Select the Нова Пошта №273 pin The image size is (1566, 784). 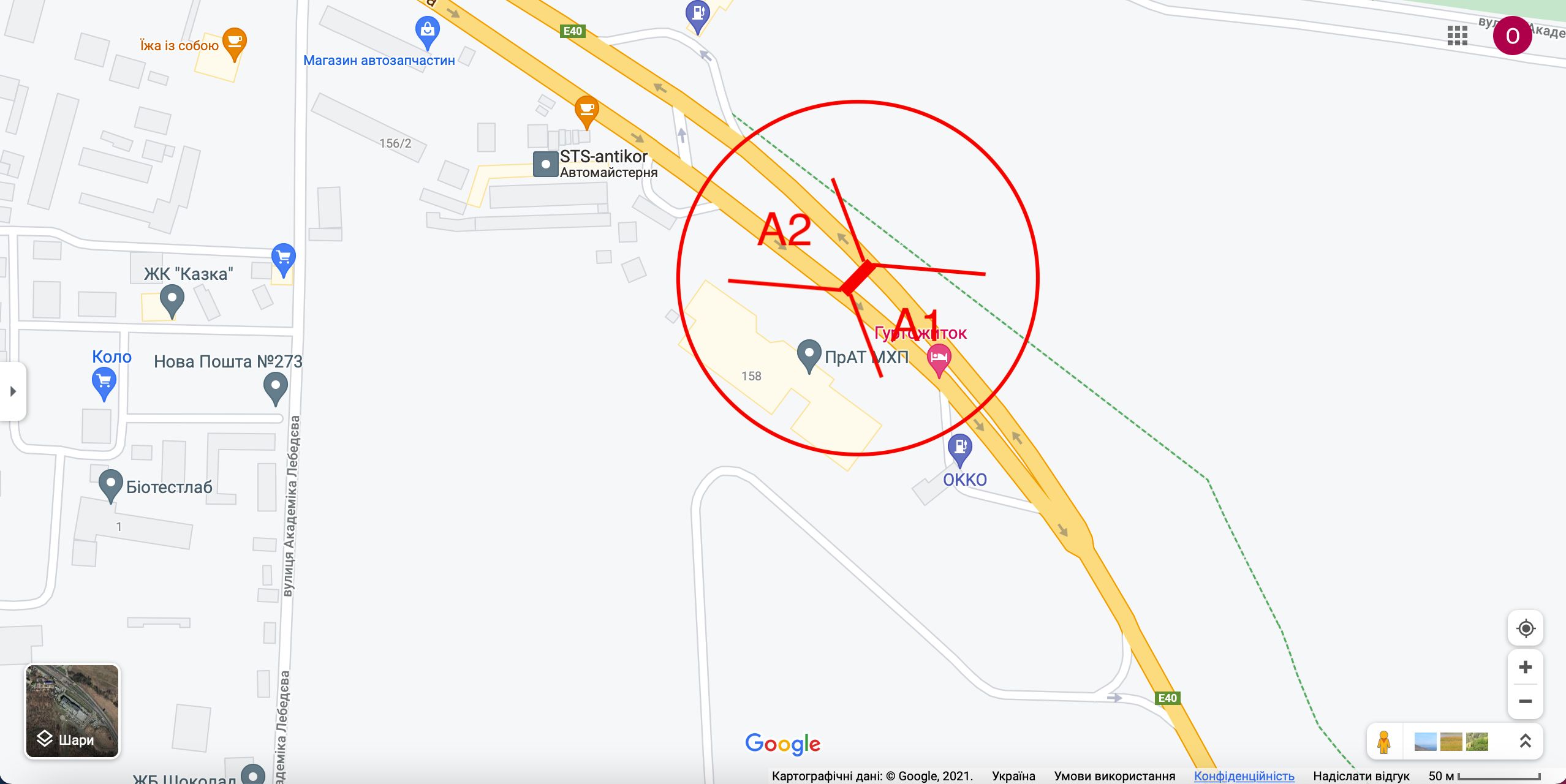275,388
